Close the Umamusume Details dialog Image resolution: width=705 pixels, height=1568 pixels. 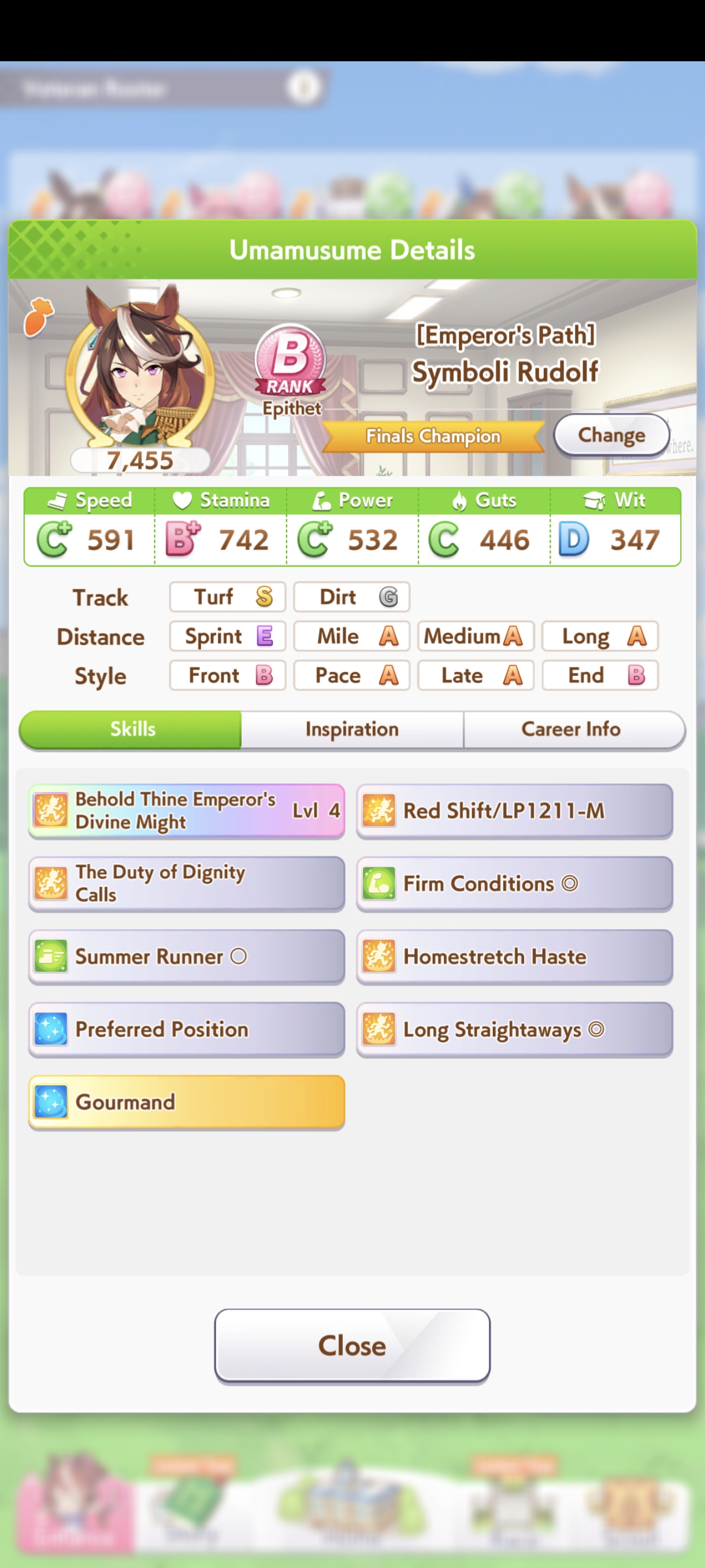352,1346
